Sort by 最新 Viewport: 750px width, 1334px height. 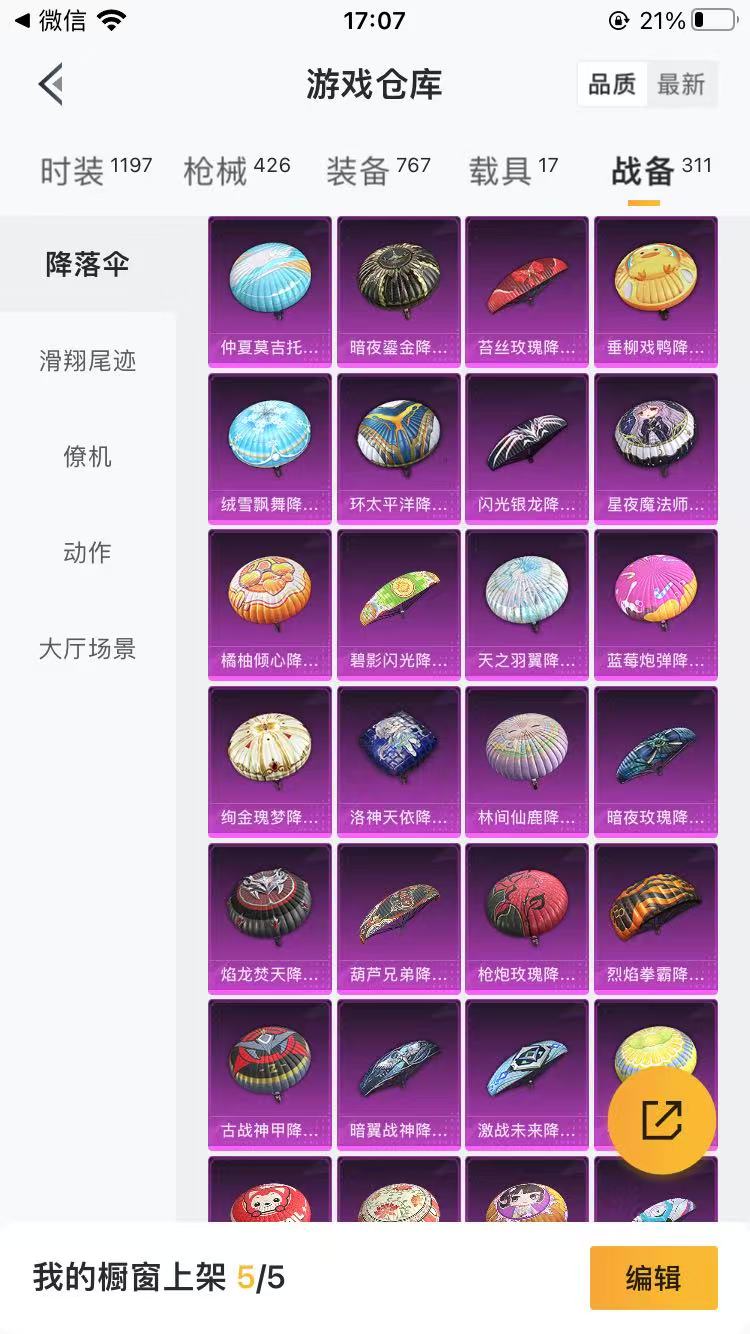[681, 85]
